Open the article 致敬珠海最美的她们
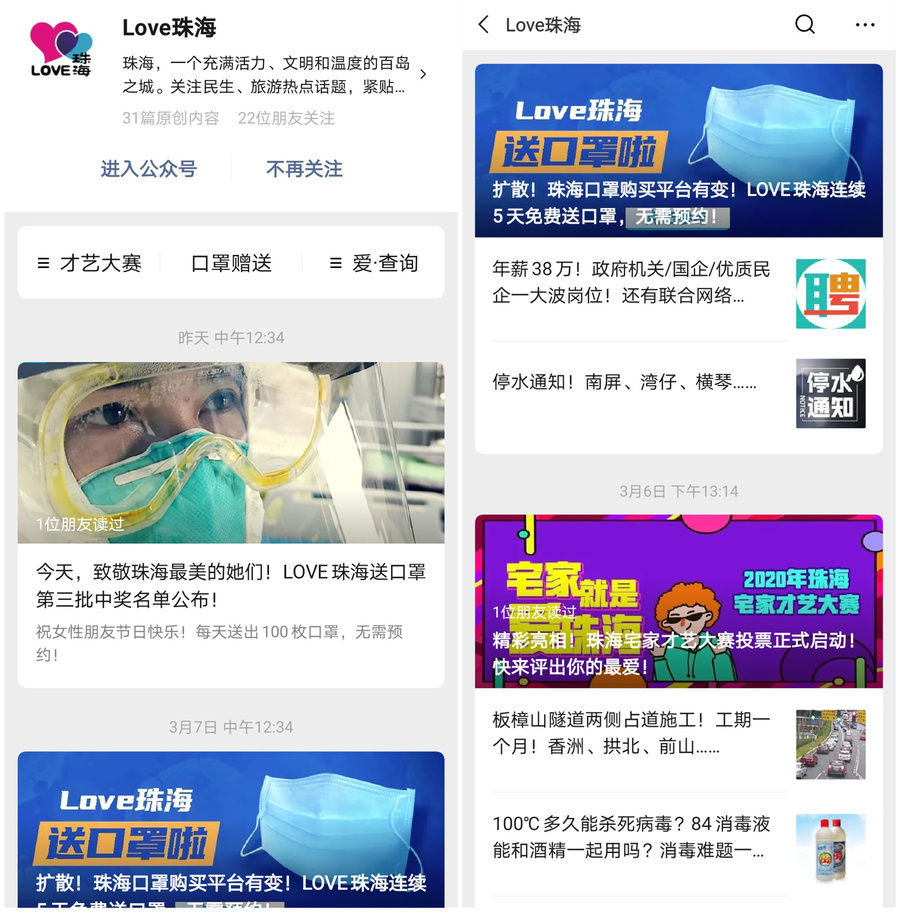Screen dimensions: 900x912 click(x=231, y=585)
